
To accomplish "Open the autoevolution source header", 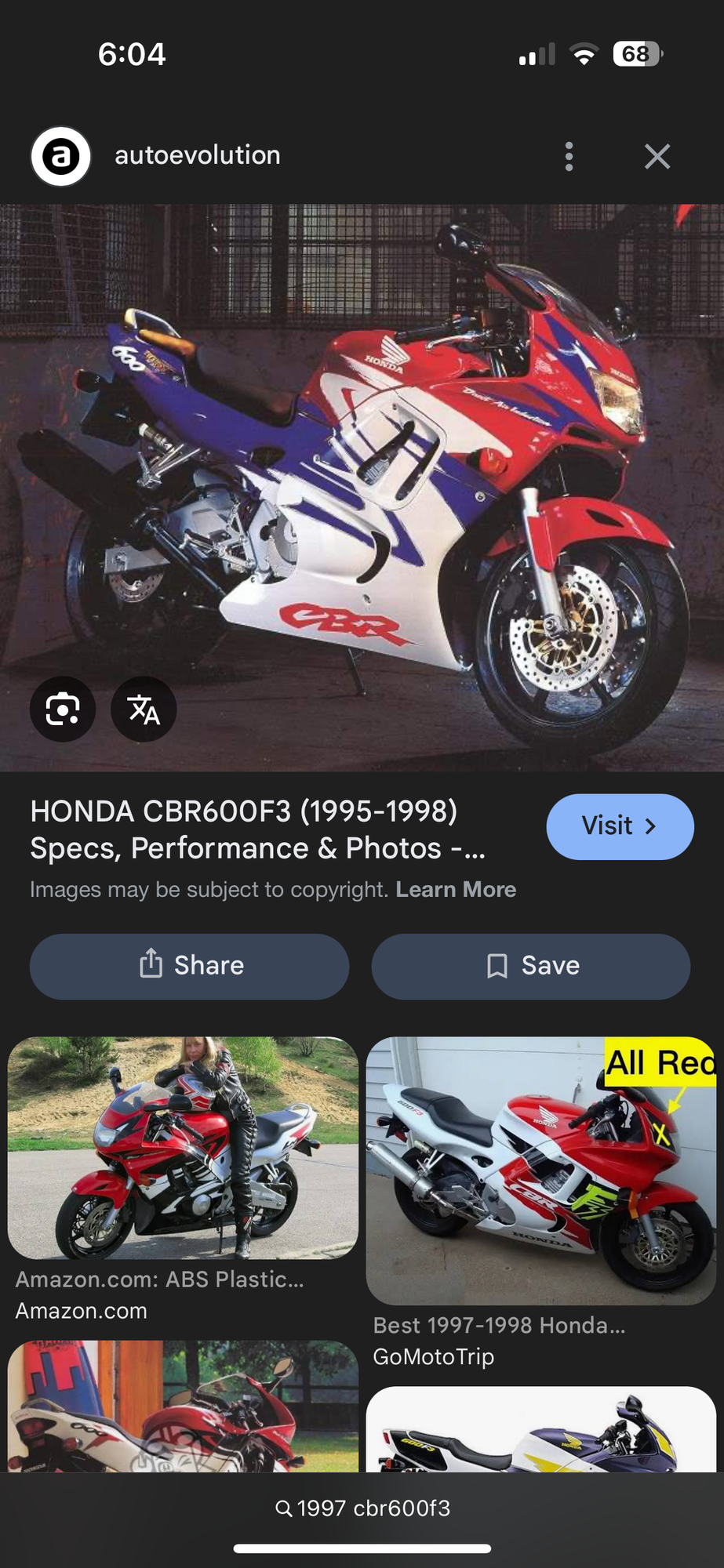I will [x=155, y=156].
